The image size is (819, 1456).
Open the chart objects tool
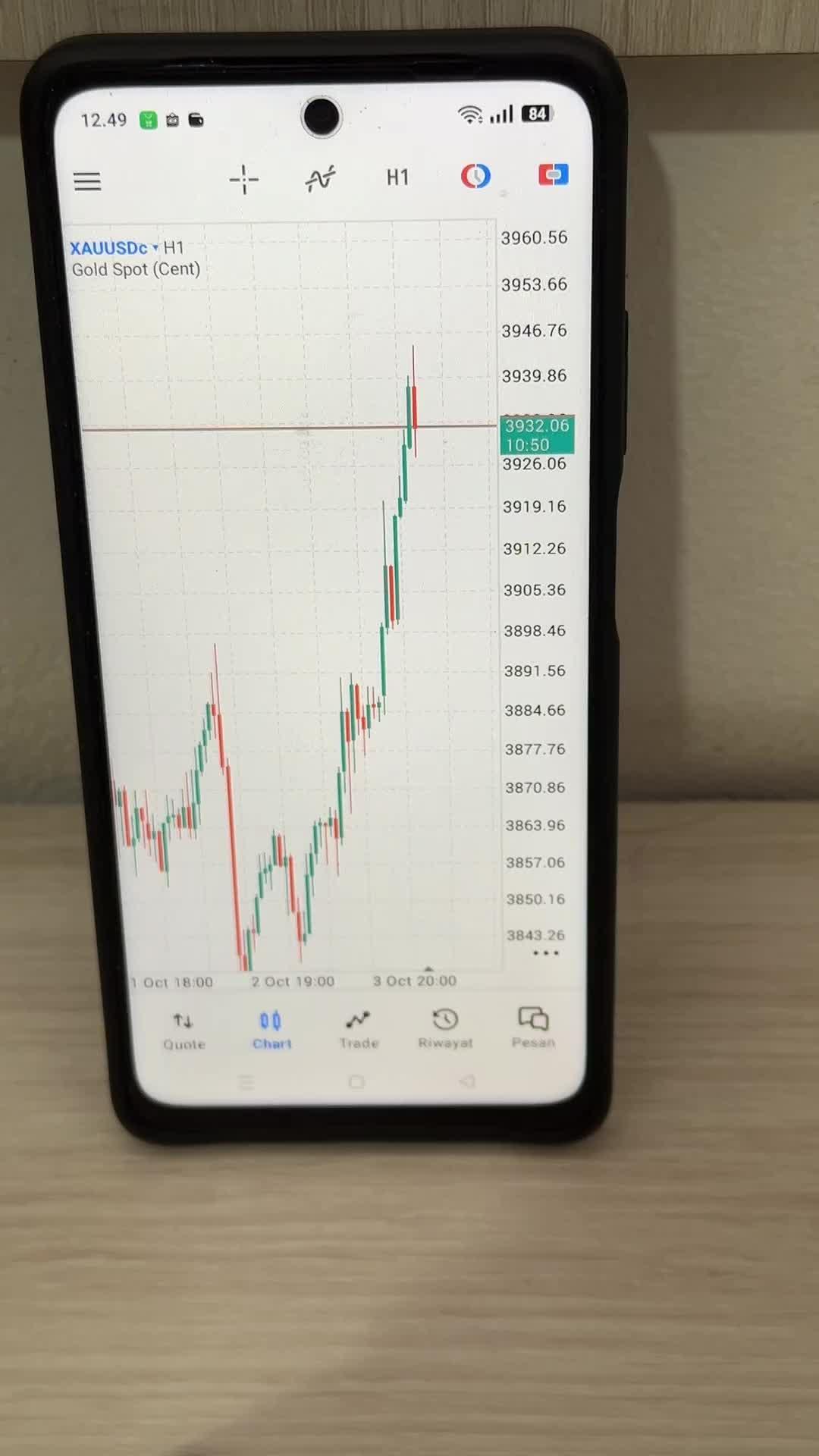[x=475, y=176]
